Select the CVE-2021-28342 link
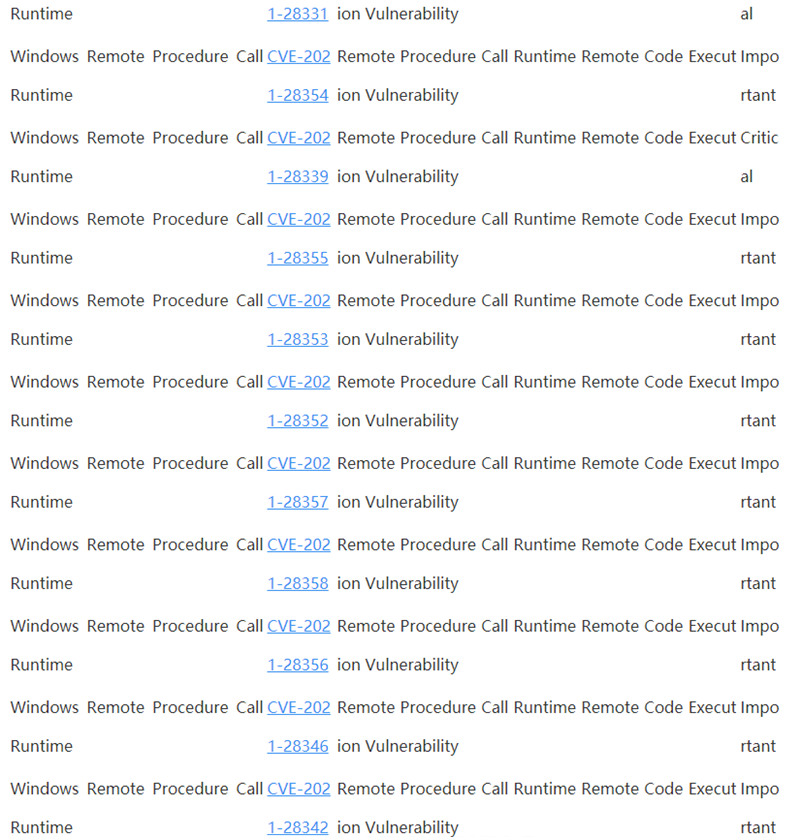Screen dimensions: 800x837 click(x=298, y=827)
